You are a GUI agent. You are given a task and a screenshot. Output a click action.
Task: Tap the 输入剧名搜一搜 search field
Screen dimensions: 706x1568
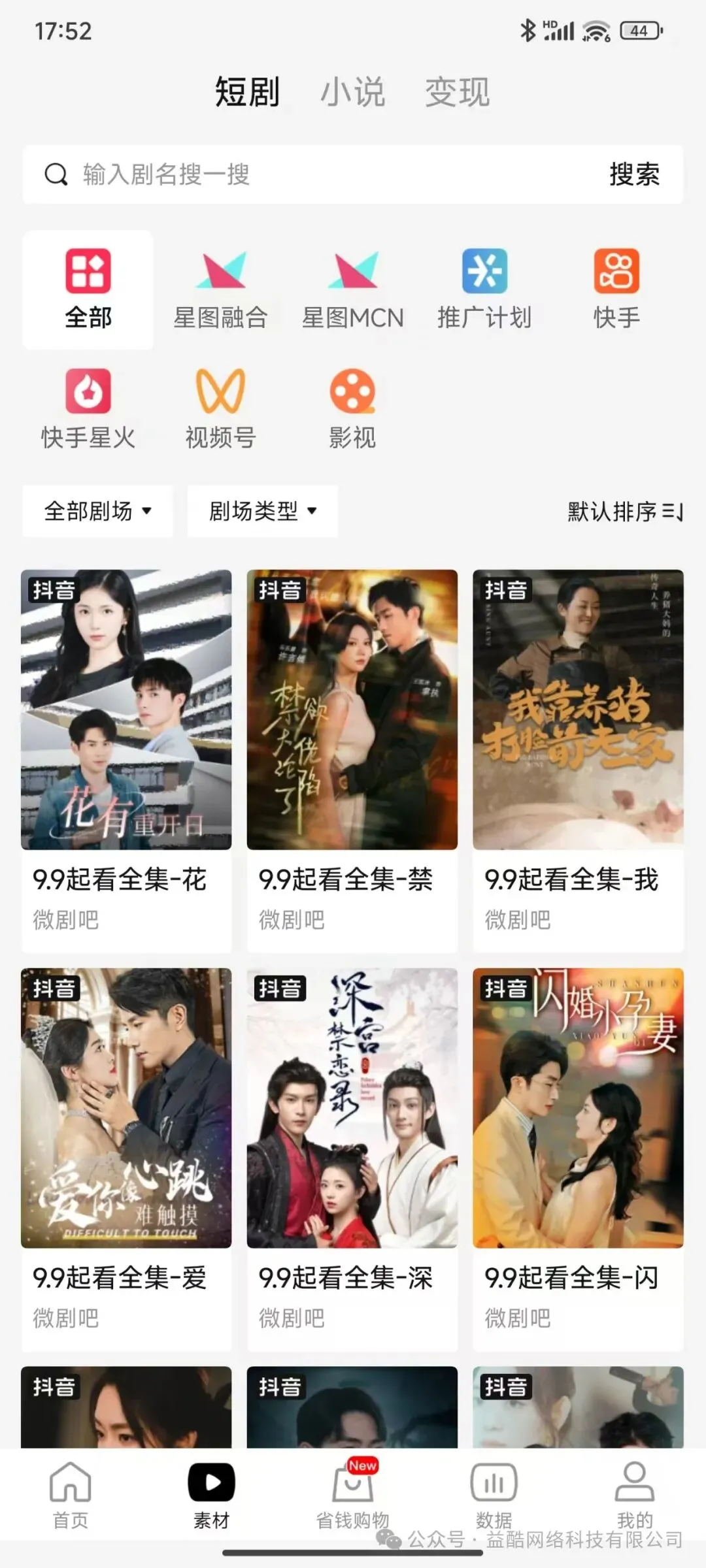tap(314, 174)
